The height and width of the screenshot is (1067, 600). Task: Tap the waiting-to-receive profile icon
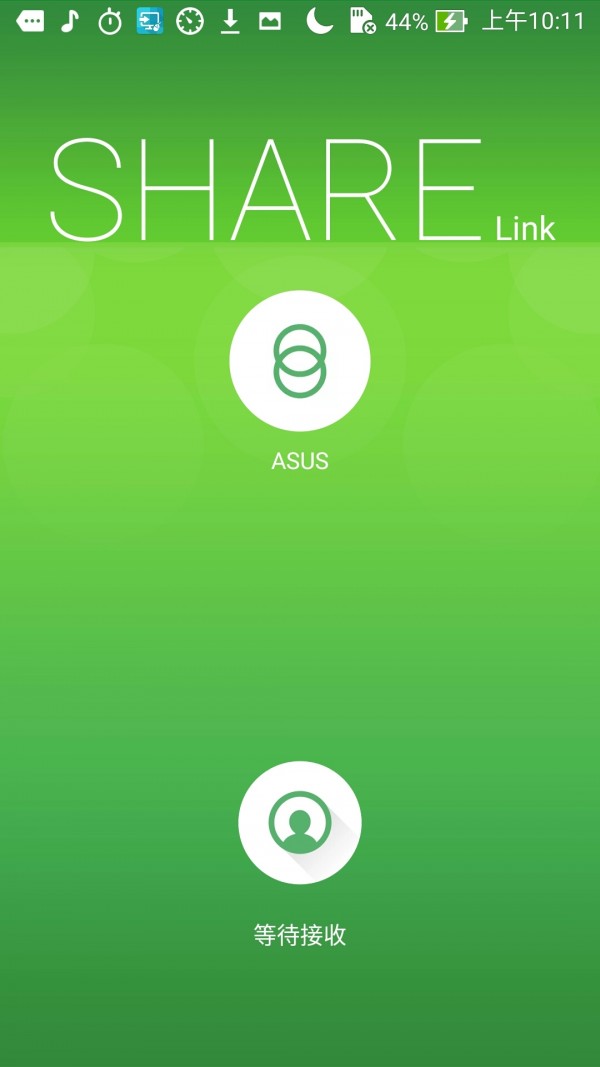click(300, 822)
